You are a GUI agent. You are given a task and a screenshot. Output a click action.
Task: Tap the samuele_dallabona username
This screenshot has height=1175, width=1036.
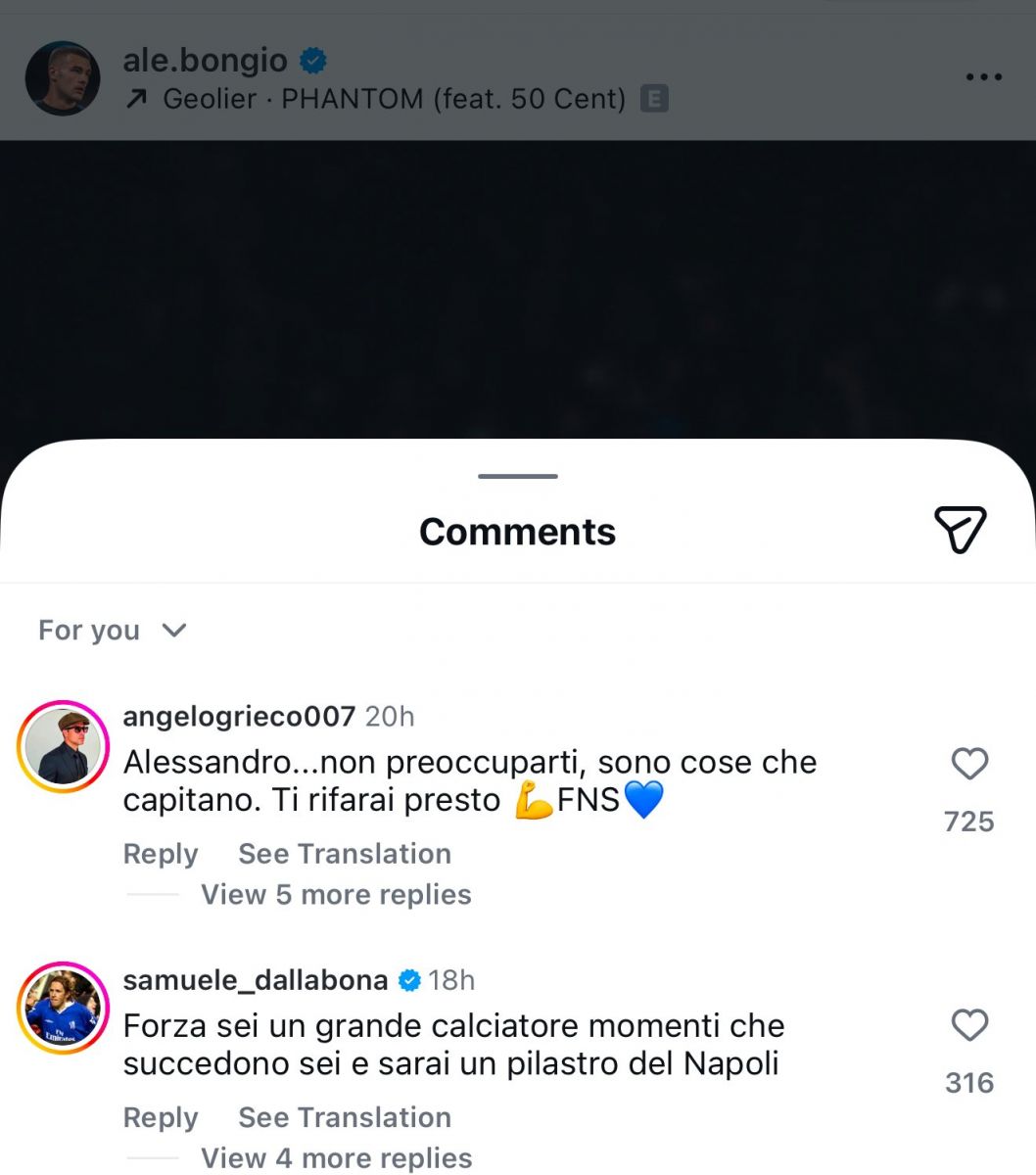pyautogui.click(x=256, y=980)
